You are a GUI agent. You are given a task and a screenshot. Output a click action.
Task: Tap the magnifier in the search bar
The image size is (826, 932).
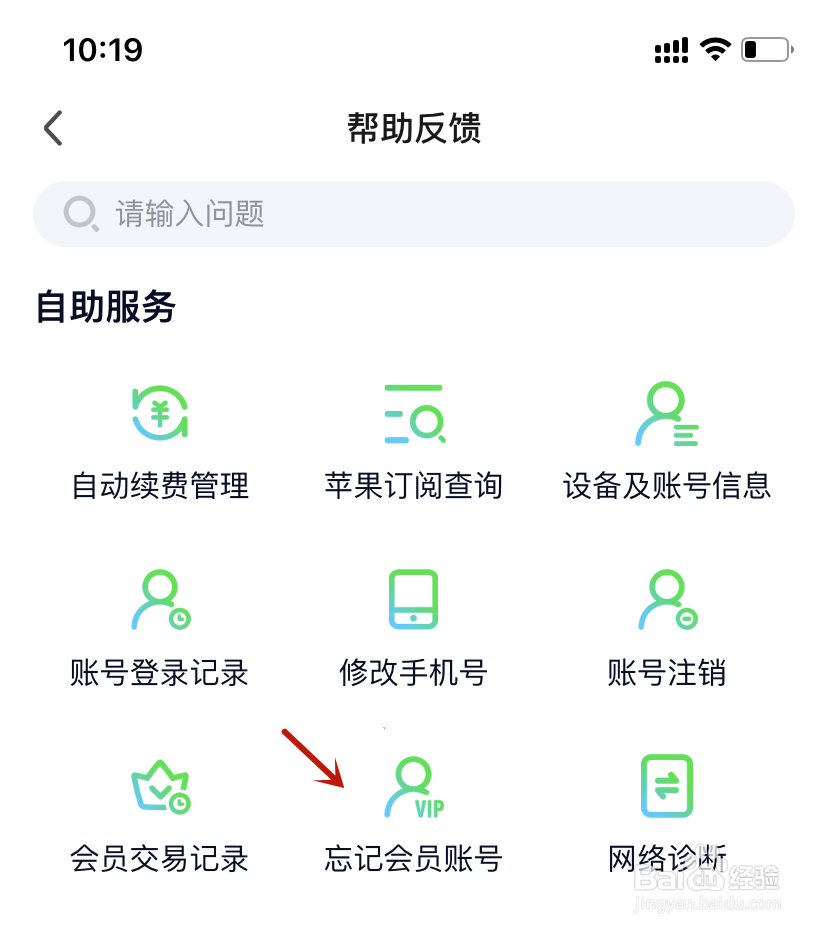click(80, 213)
